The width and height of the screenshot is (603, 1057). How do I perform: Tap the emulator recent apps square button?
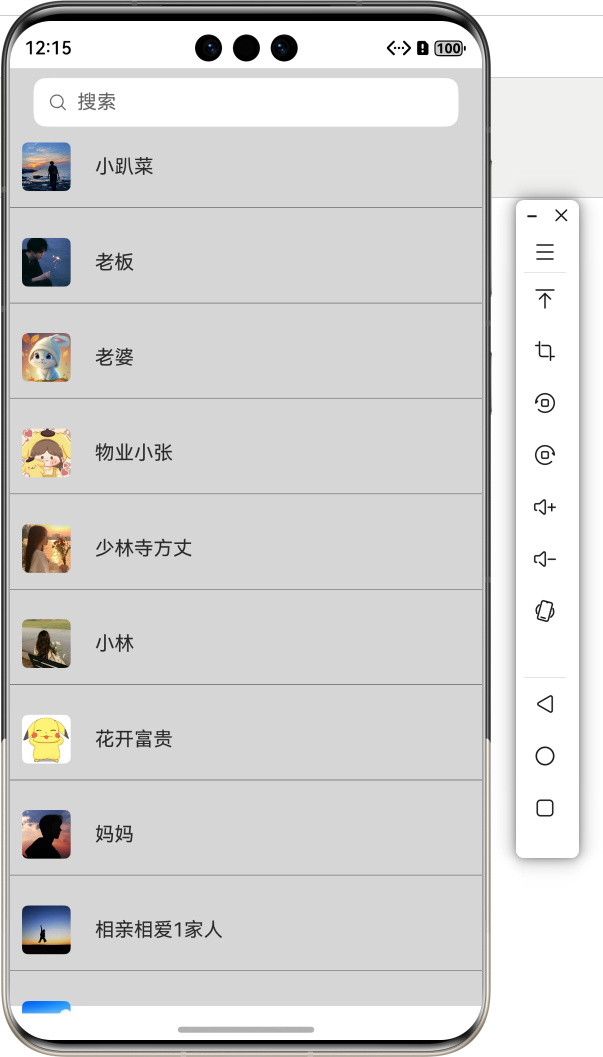point(545,808)
